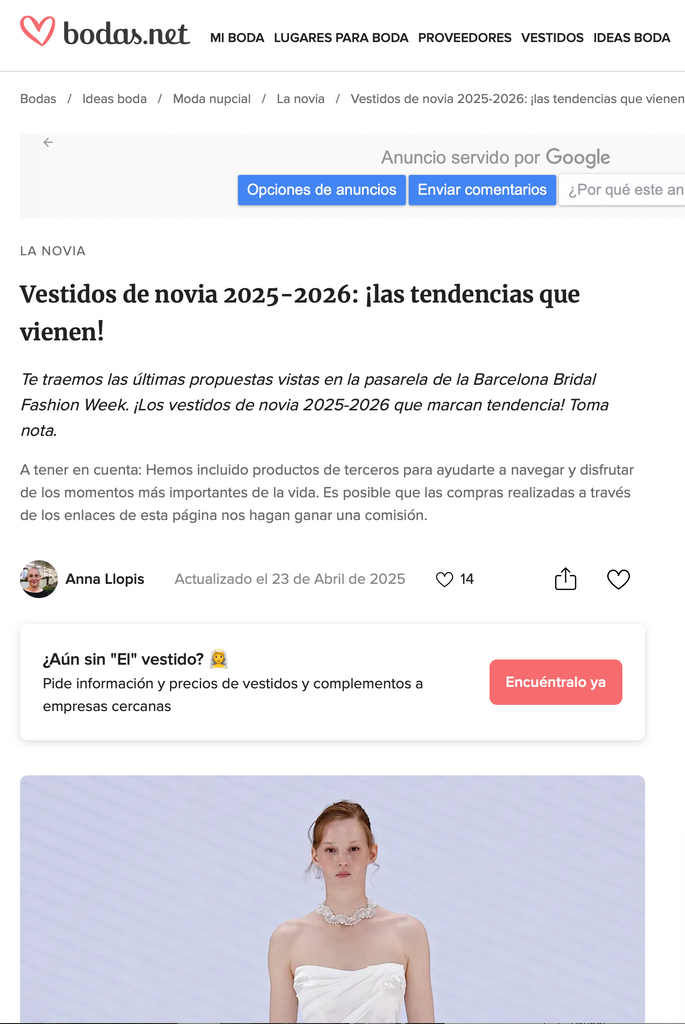Screen dimensions: 685x1024
Task: Tap the ad back arrow
Action: pos(47,143)
